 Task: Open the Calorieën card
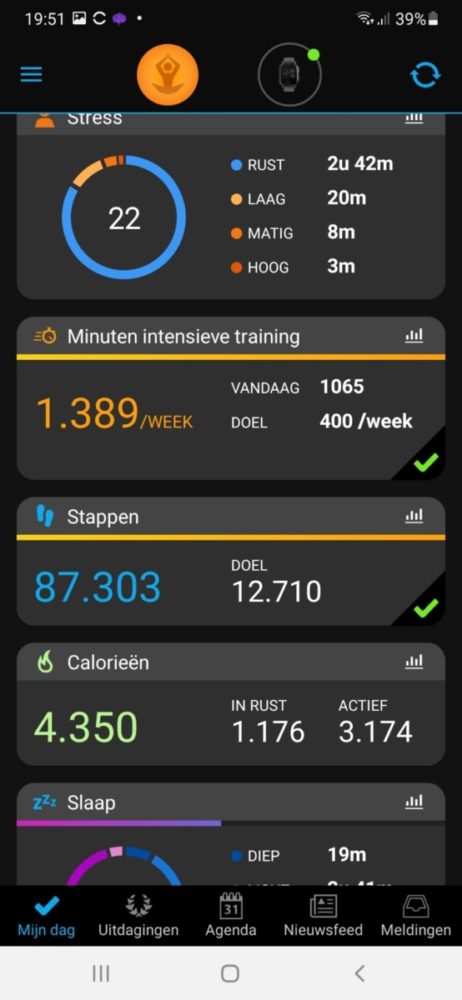click(230, 704)
